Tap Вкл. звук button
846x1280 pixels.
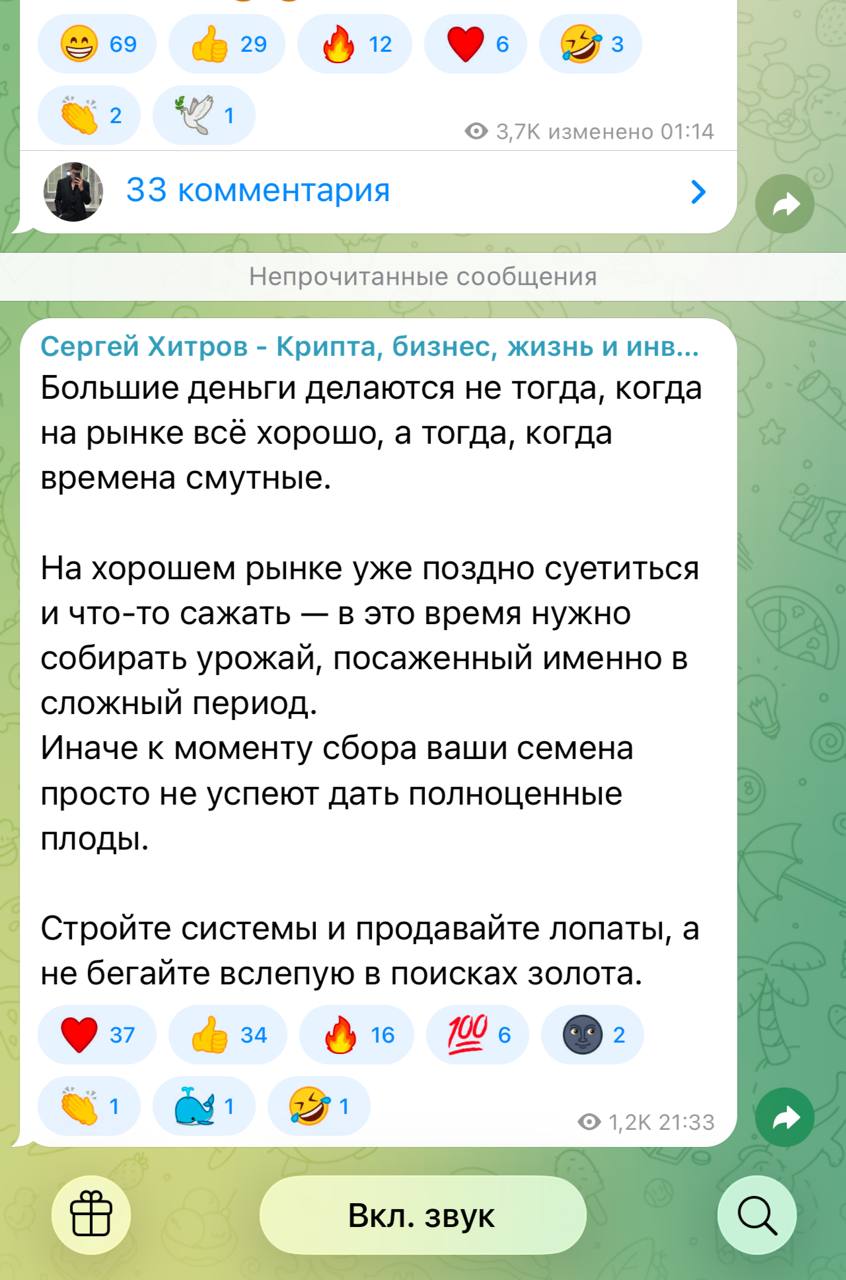pos(422,1216)
